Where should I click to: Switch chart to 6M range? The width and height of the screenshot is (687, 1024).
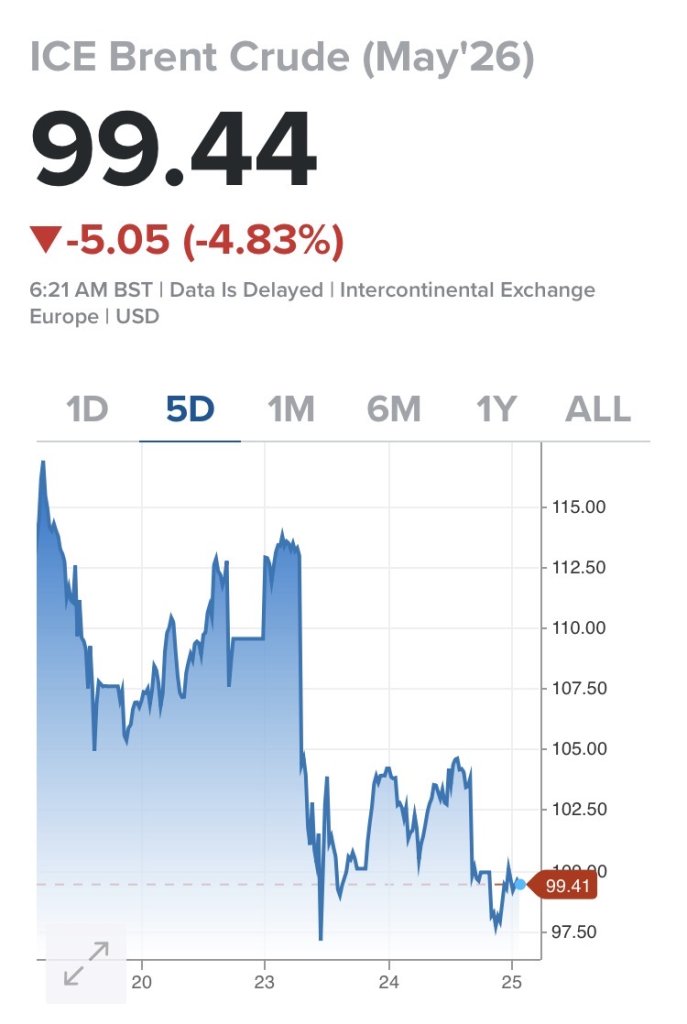(x=393, y=410)
